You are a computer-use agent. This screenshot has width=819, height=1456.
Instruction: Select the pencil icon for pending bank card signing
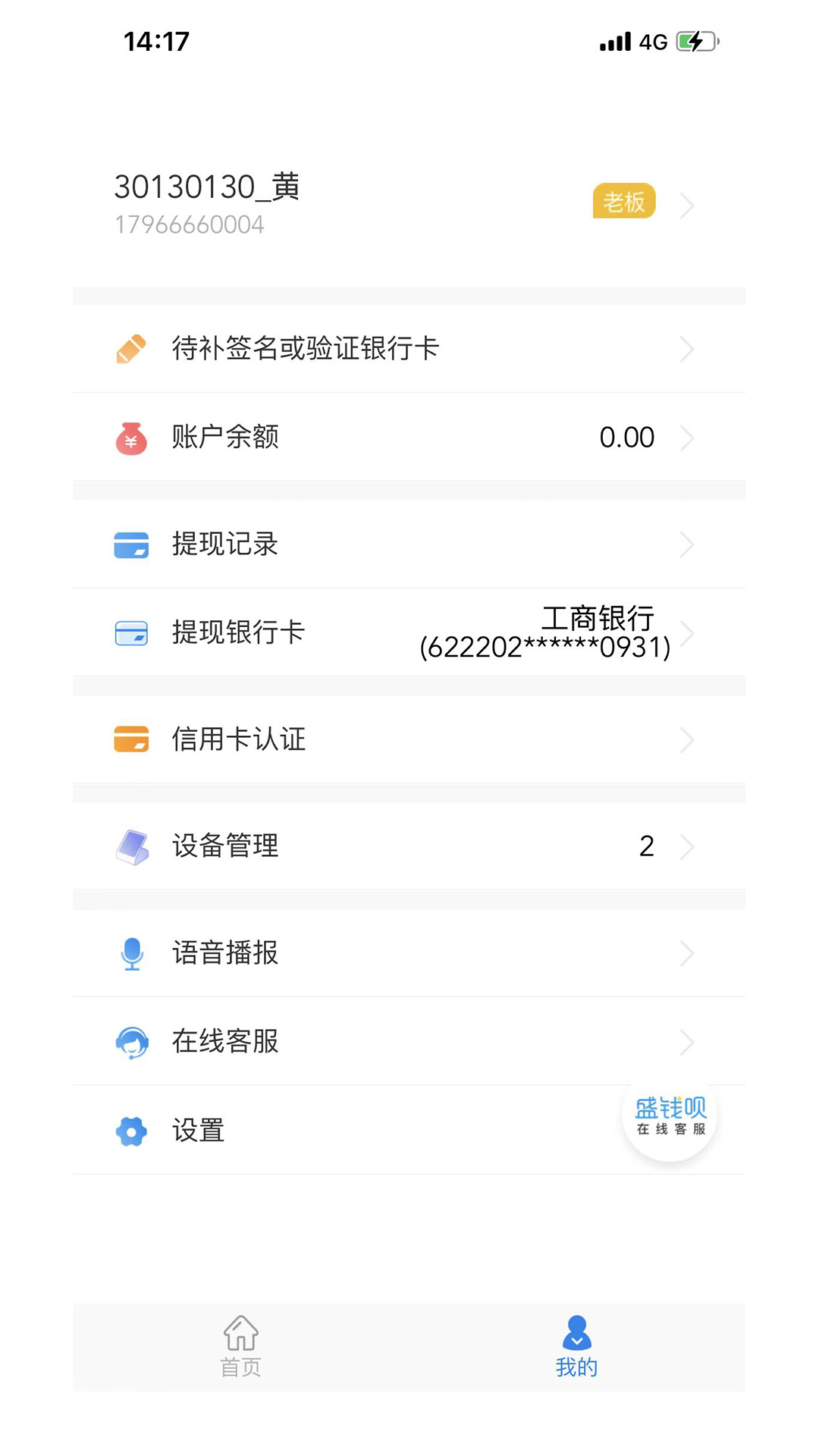131,348
